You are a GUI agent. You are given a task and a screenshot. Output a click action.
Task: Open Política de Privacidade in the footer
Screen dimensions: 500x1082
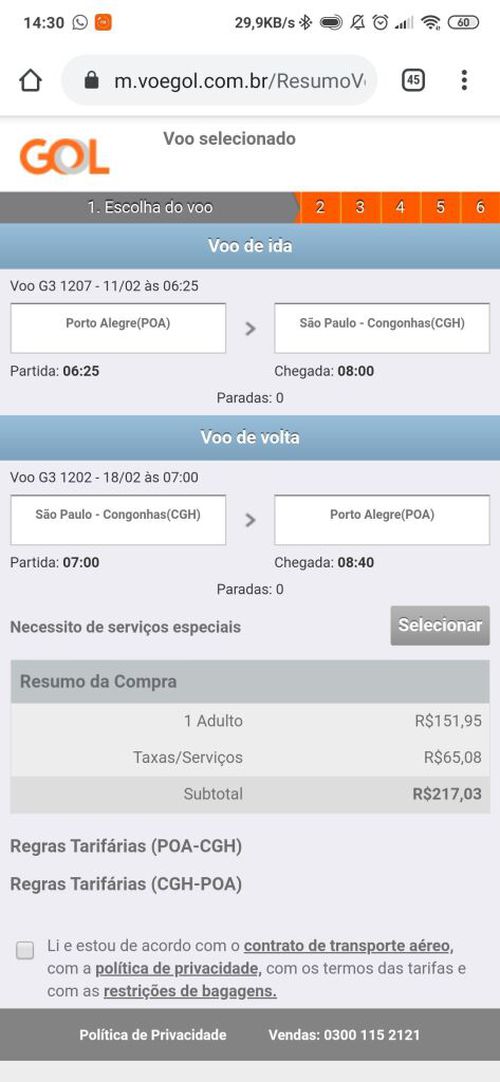tap(152, 1034)
